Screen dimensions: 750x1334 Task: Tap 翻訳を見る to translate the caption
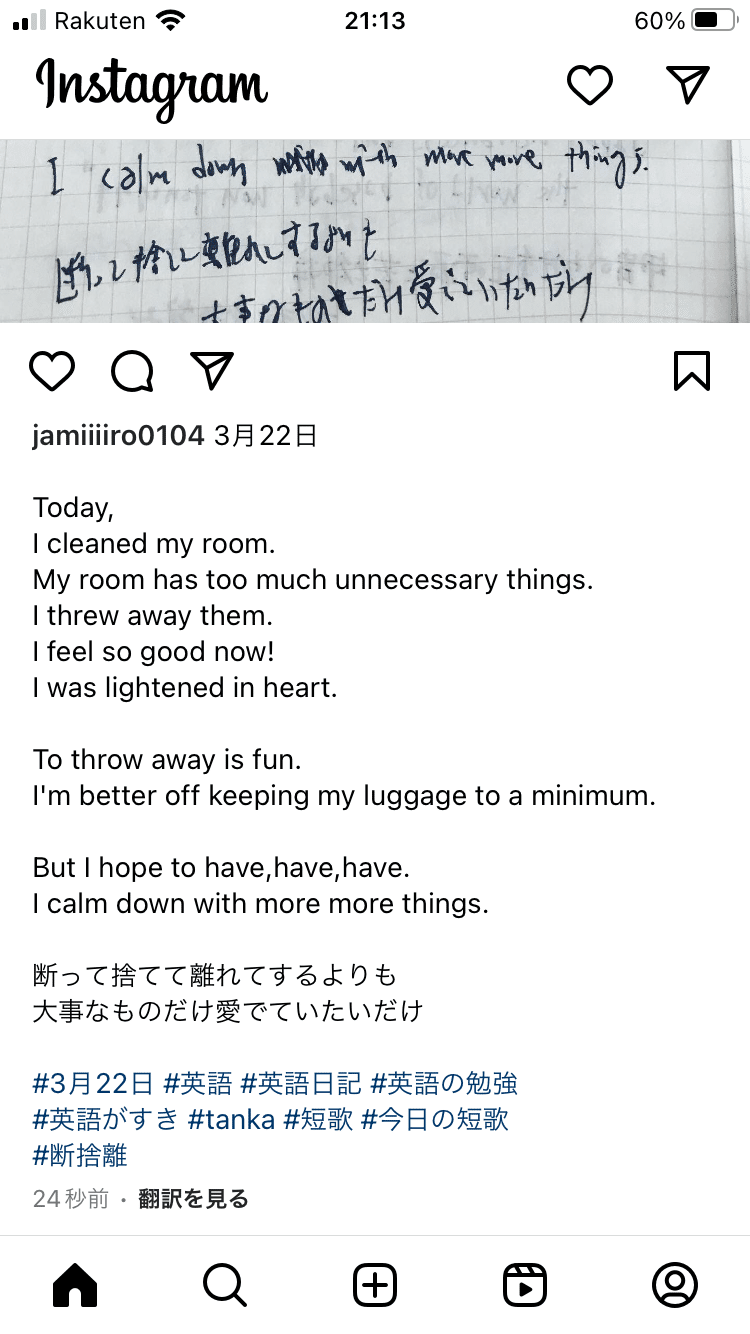(194, 1198)
